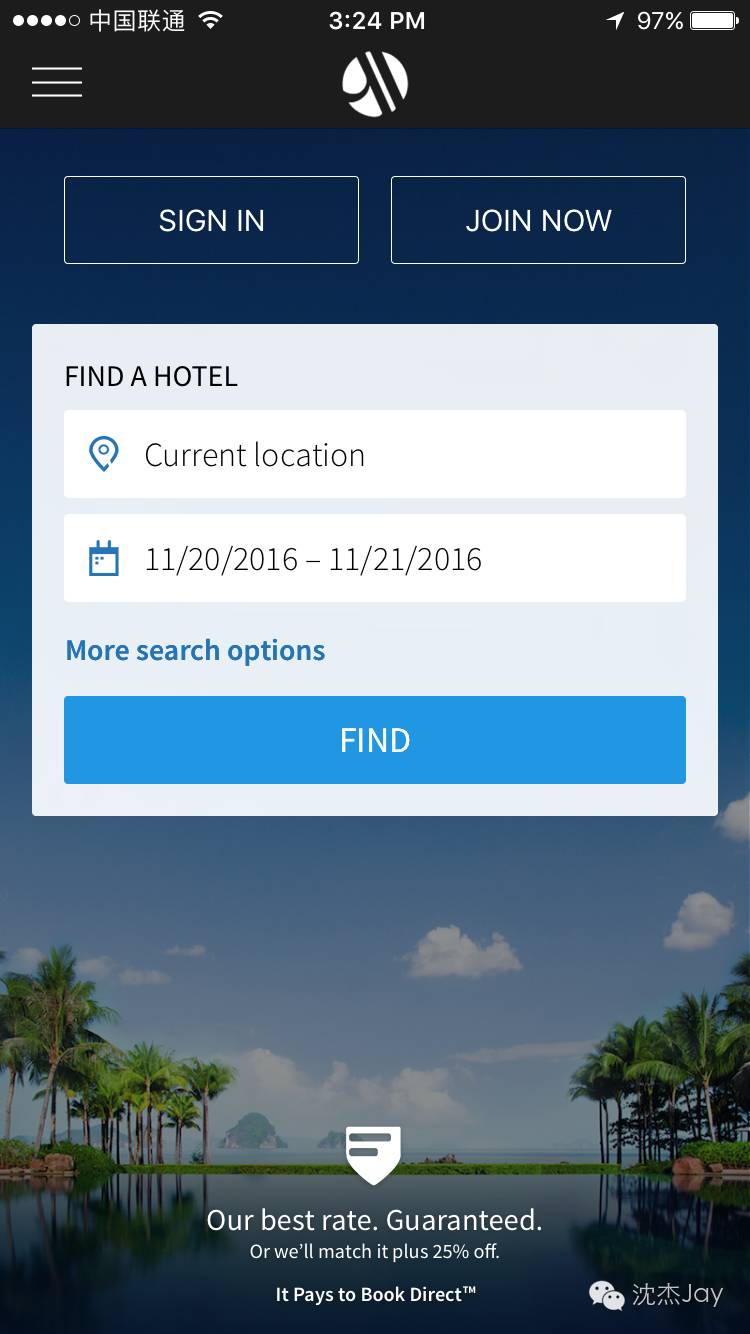The height and width of the screenshot is (1334, 750).
Task: Edit the Current location field
Action: point(375,454)
